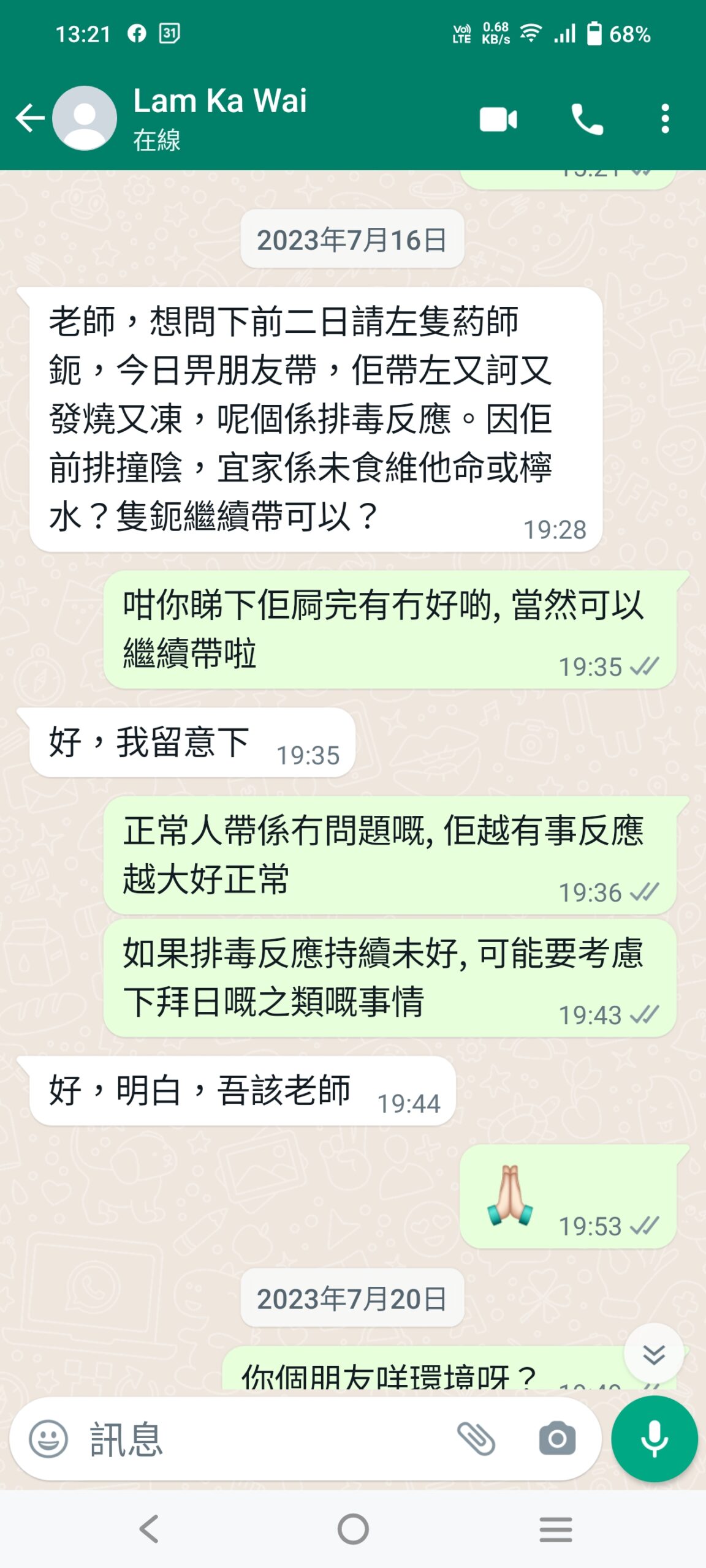Jump to latest messages with down arrows
This screenshot has width=706, height=1568.
[654, 1354]
